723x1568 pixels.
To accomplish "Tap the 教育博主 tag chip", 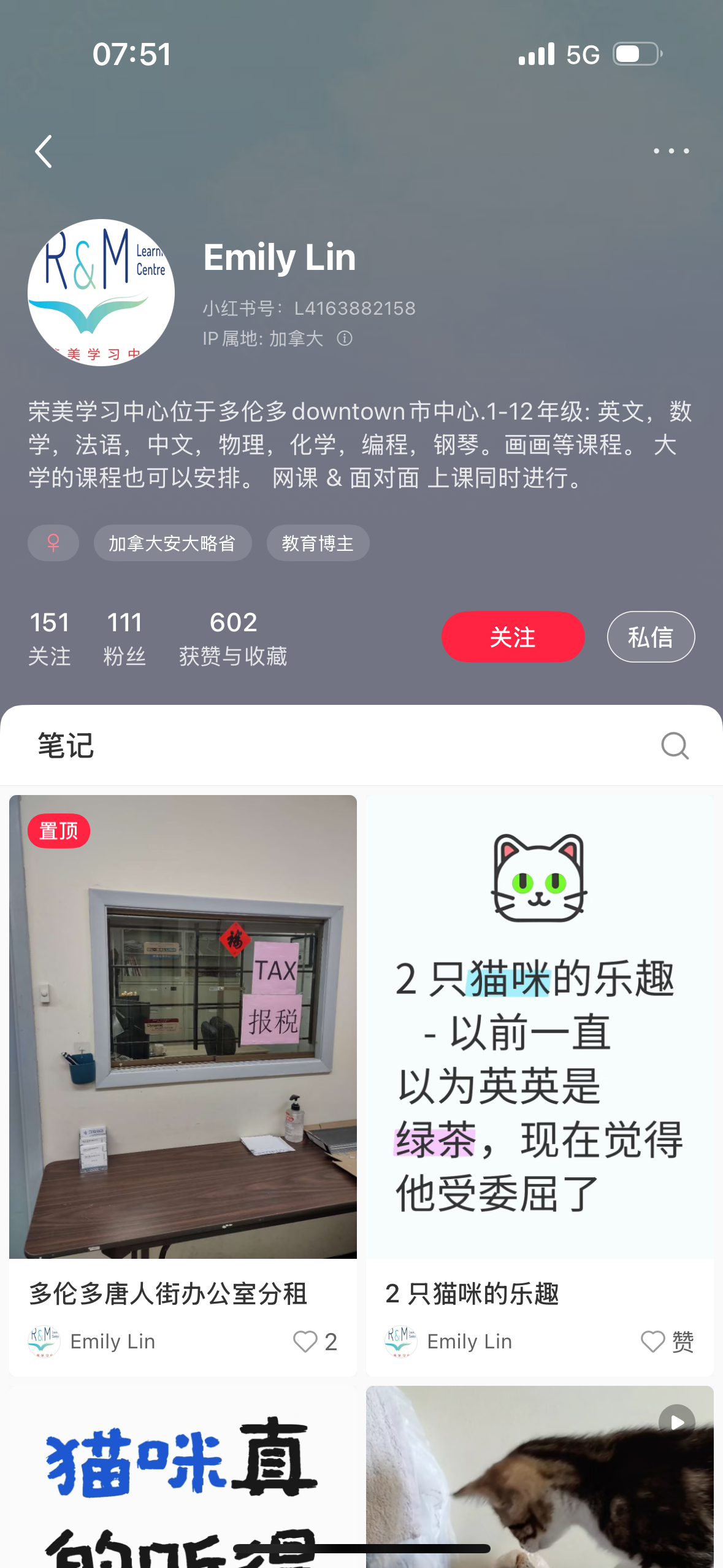I will (x=318, y=543).
